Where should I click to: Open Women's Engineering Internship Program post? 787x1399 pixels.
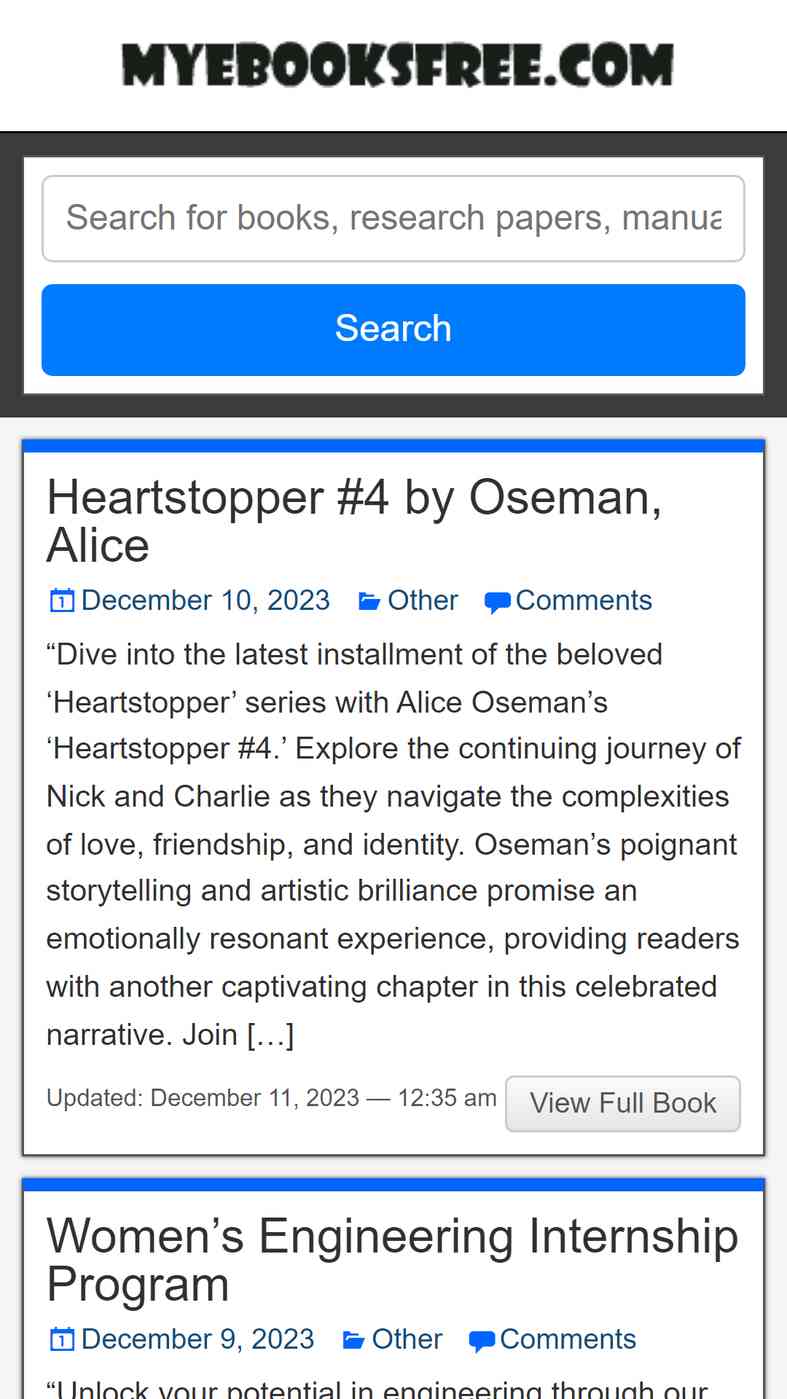click(392, 1260)
